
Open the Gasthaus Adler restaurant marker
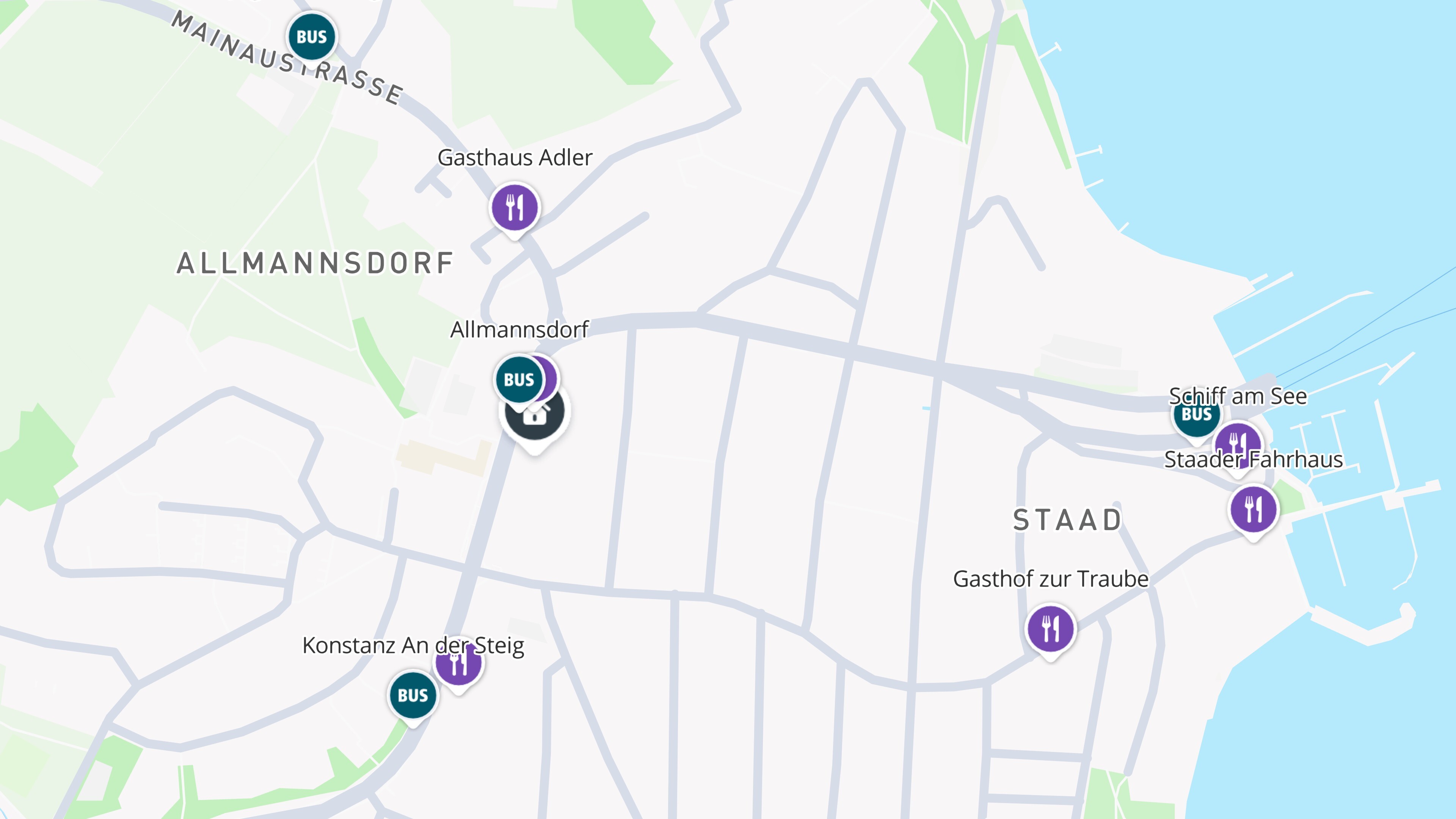tap(515, 207)
